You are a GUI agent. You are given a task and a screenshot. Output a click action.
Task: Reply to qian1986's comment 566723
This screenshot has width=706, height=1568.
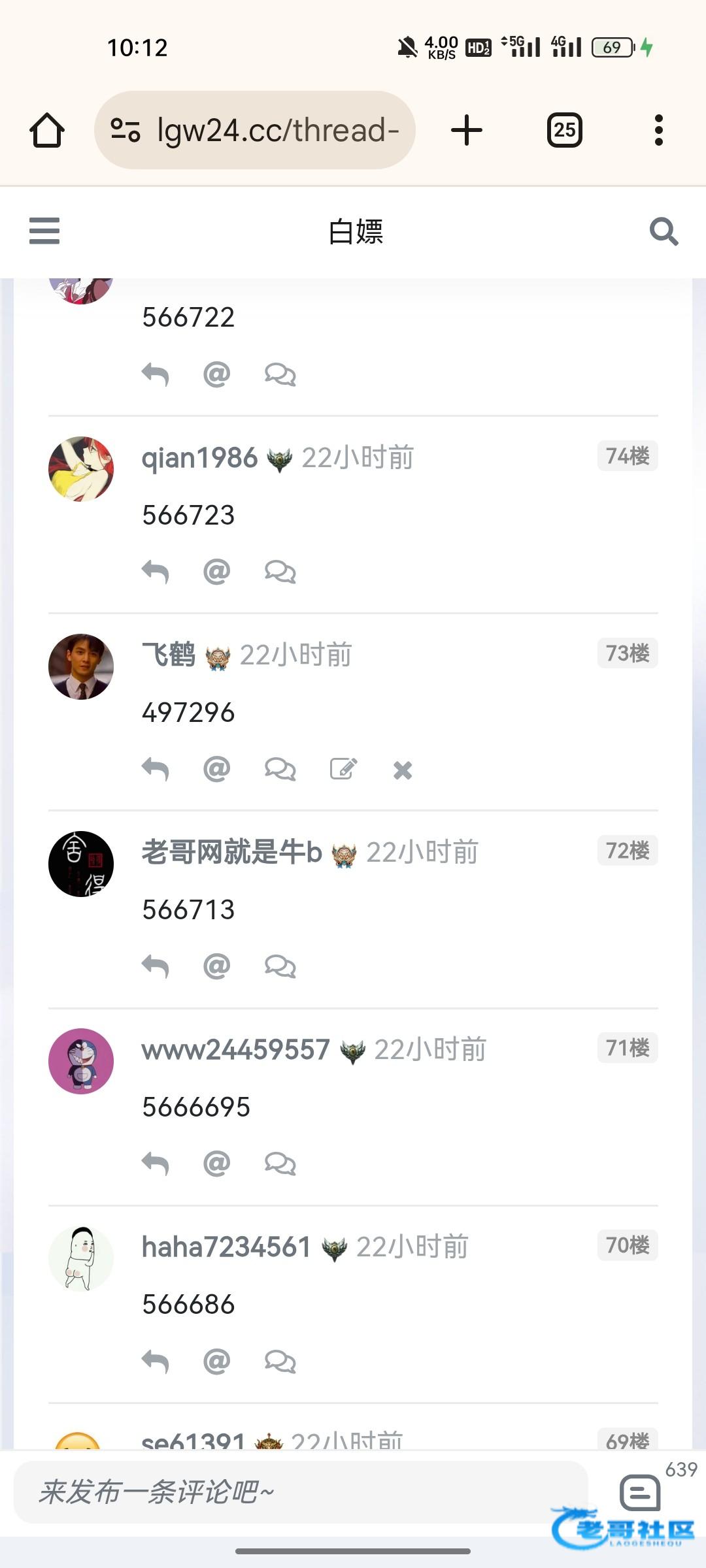pos(156,572)
